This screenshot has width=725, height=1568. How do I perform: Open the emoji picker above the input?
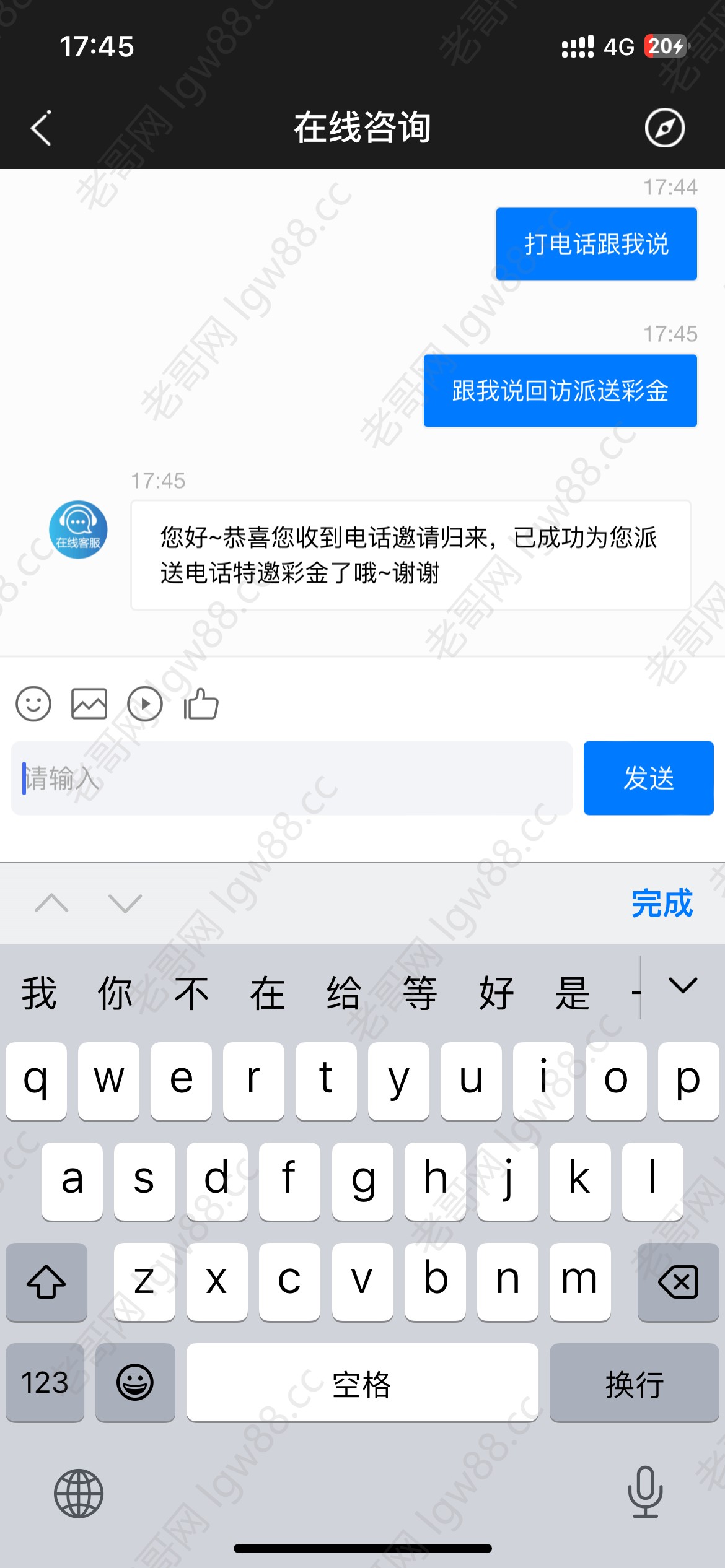point(33,704)
